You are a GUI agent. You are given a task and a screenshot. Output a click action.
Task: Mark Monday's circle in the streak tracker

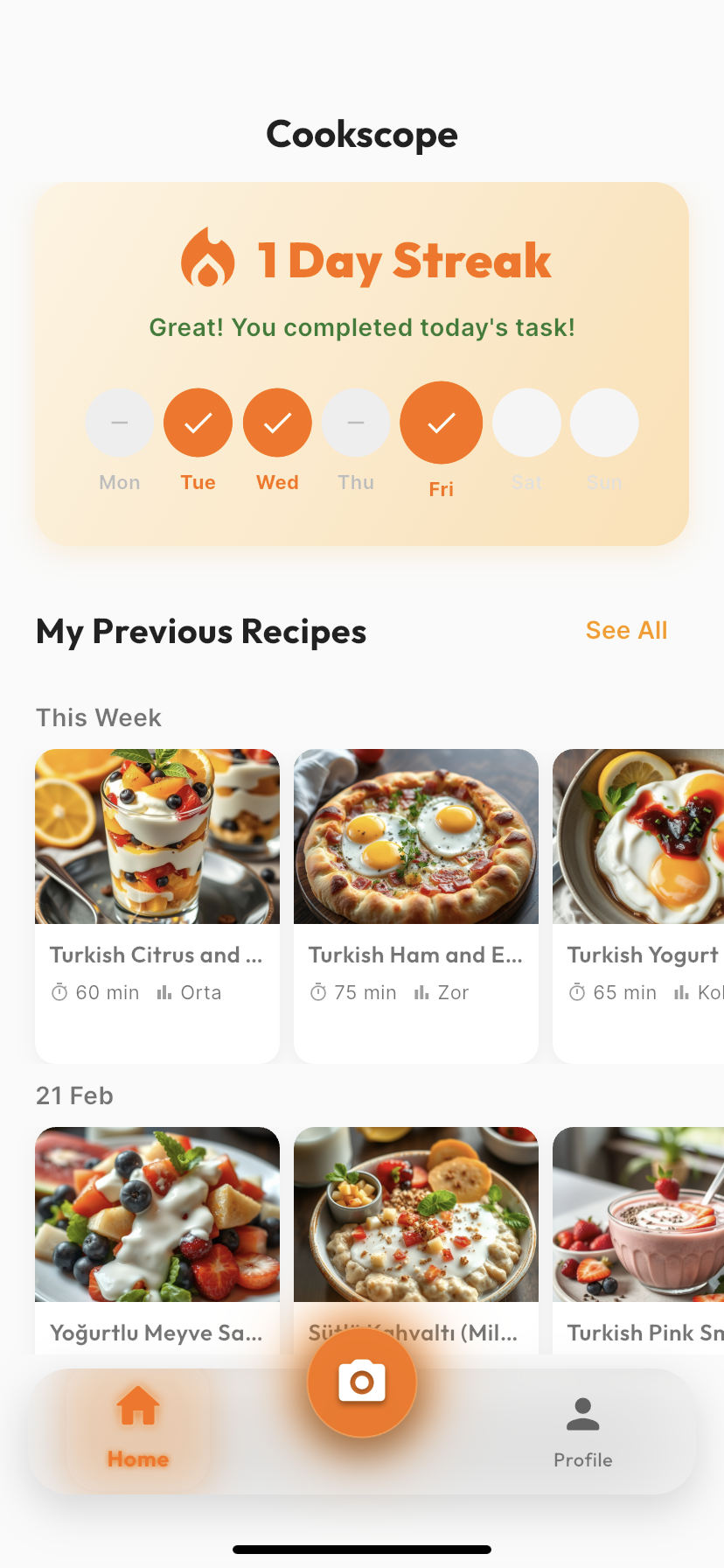click(x=119, y=422)
